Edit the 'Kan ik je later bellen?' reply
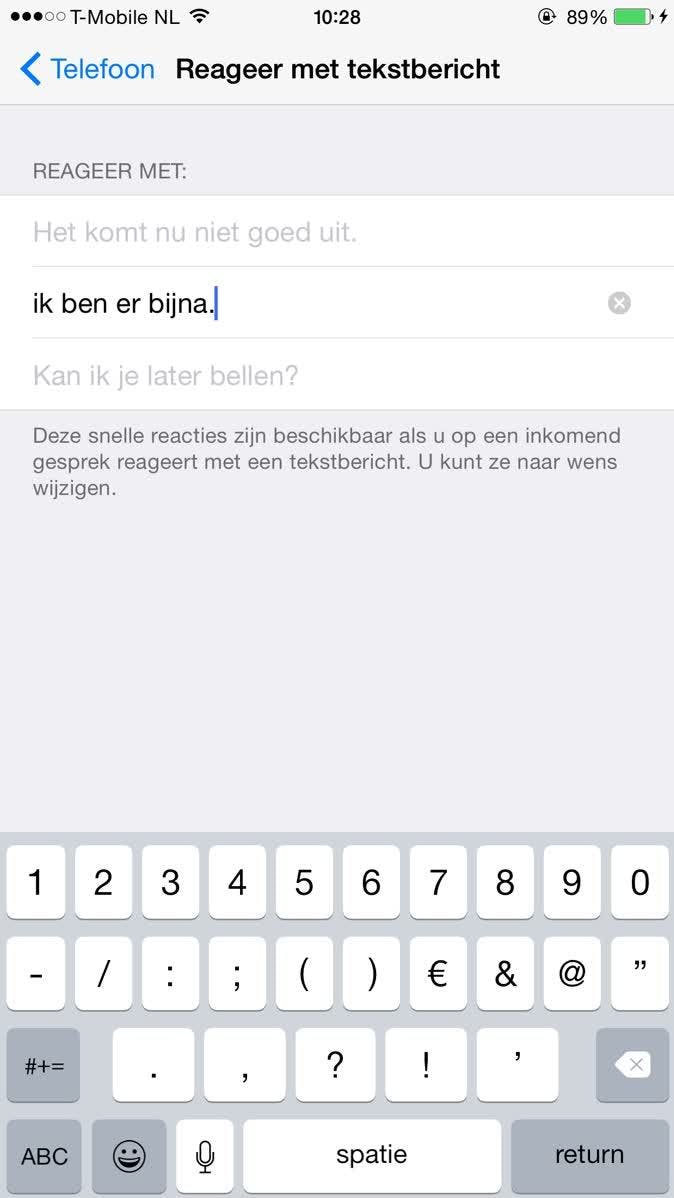 click(300, 376)
